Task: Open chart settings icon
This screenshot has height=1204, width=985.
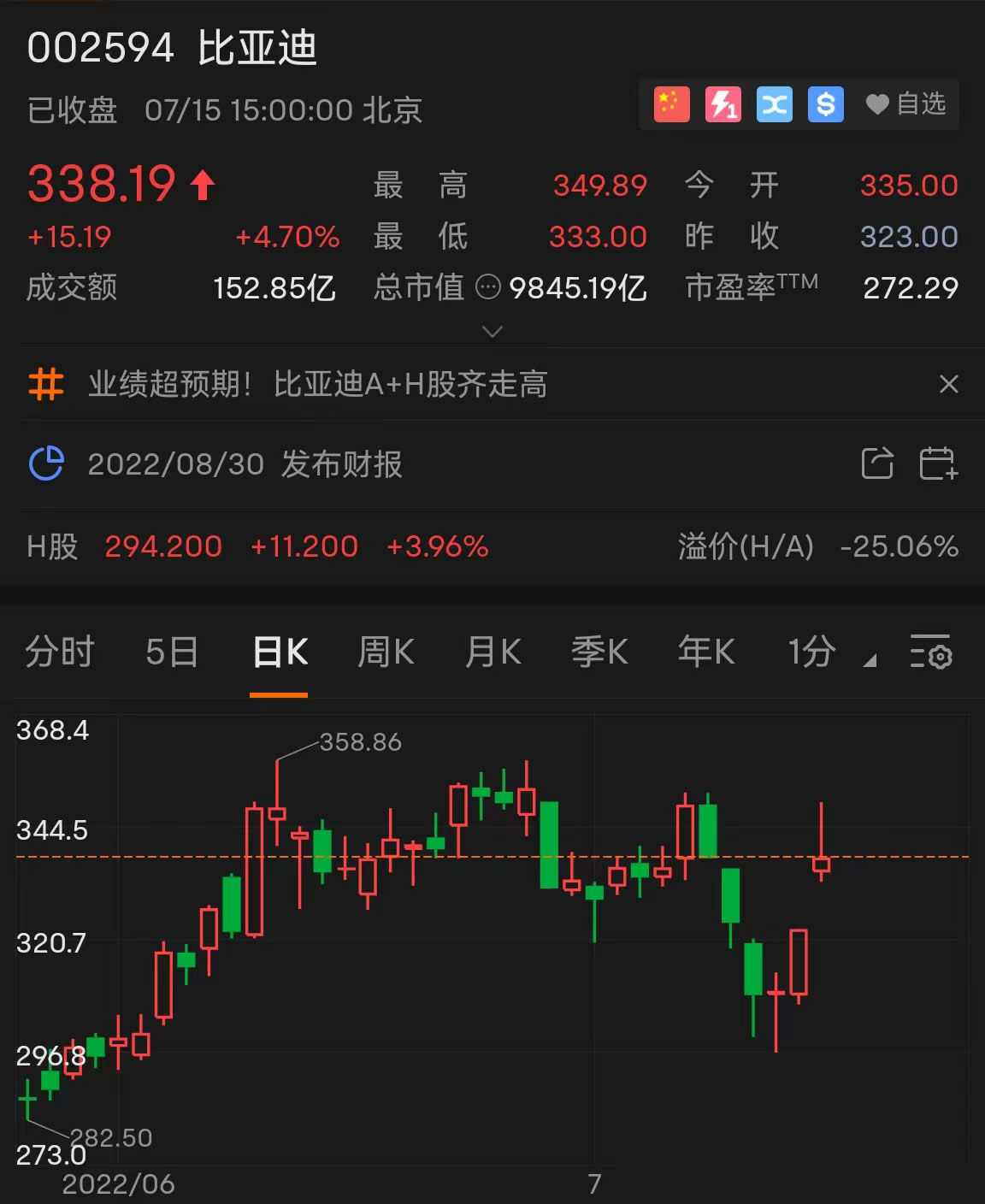Action: [930, 652]
